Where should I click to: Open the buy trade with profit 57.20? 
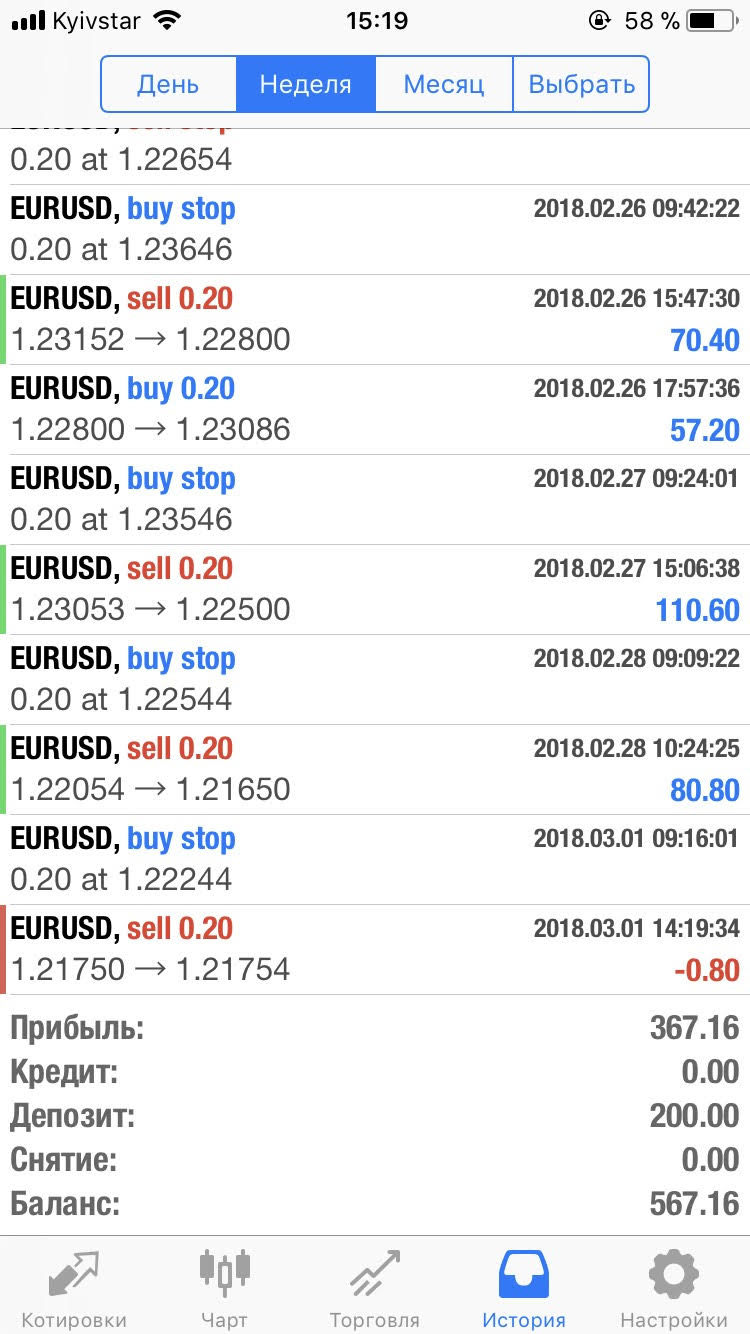375,410
